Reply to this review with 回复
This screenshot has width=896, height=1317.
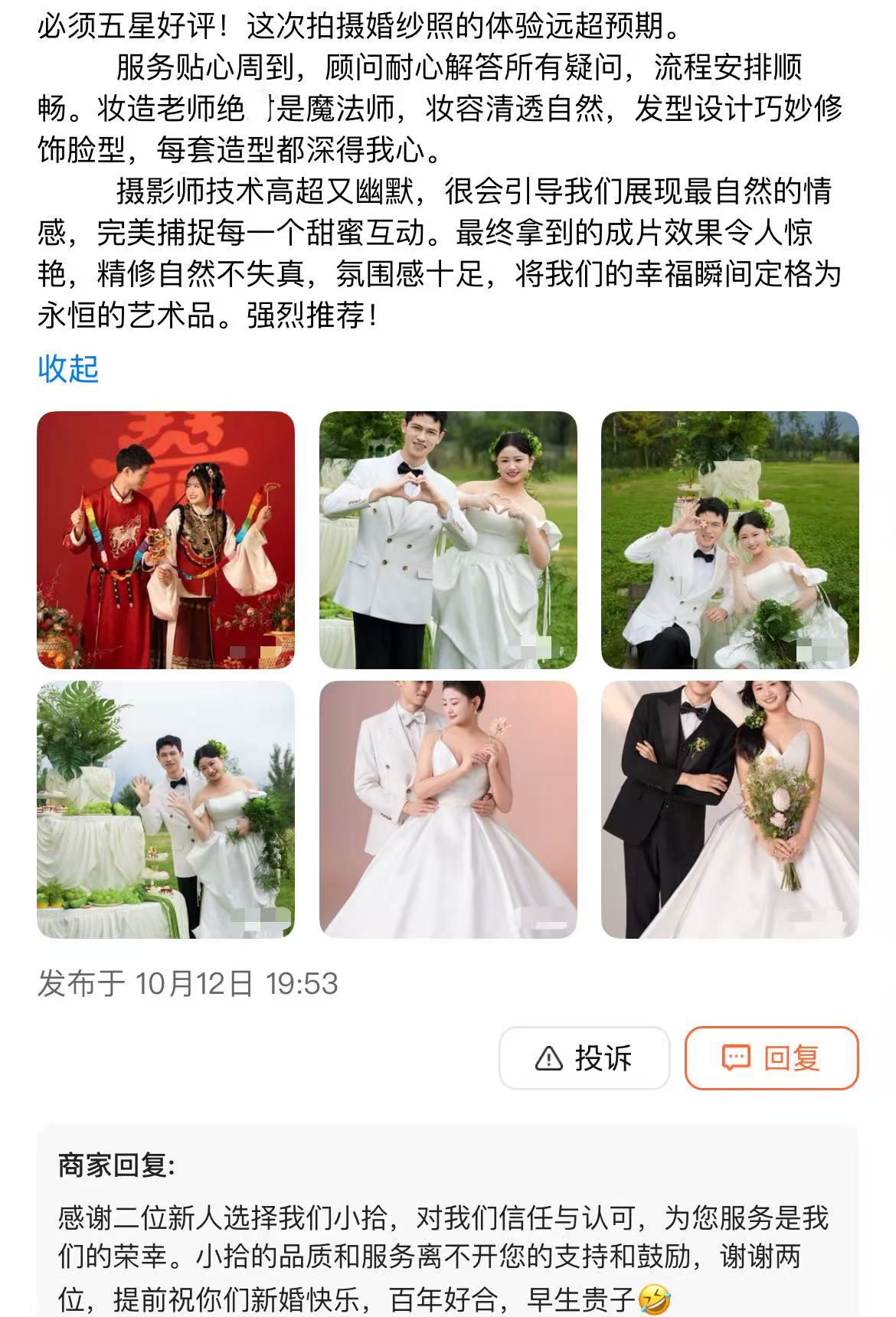tap(771, 1058)
